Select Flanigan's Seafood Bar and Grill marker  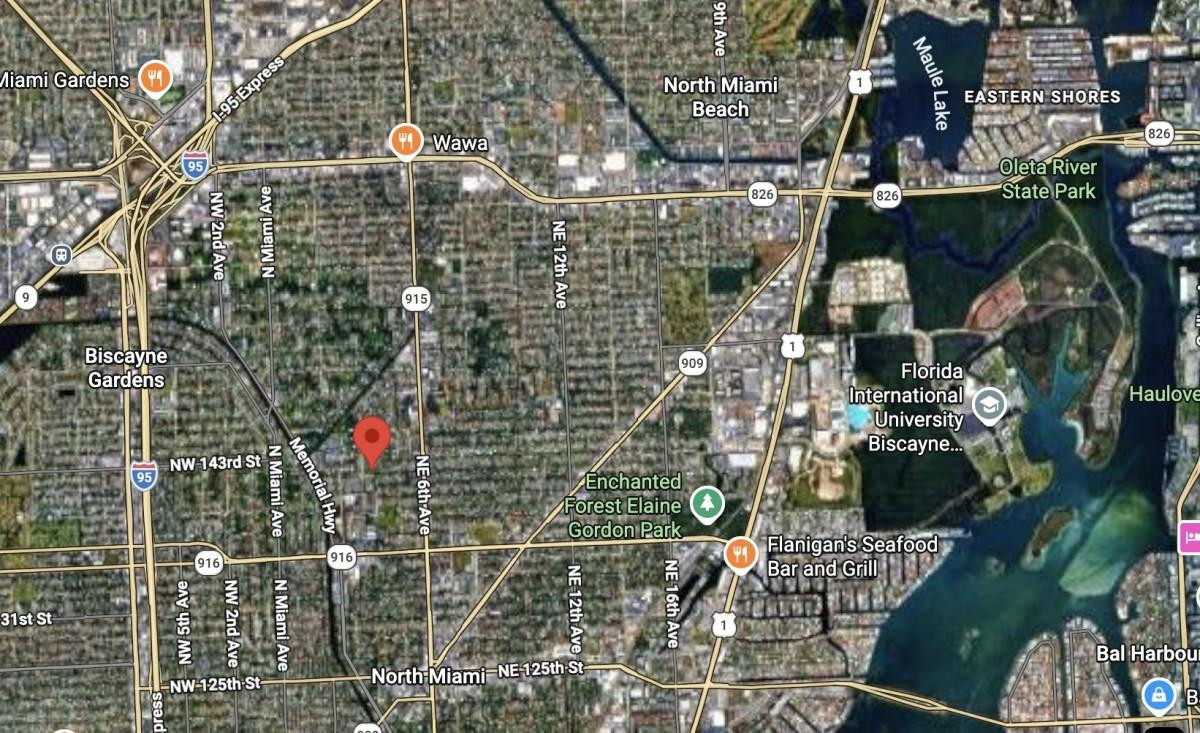coord(740,551)
